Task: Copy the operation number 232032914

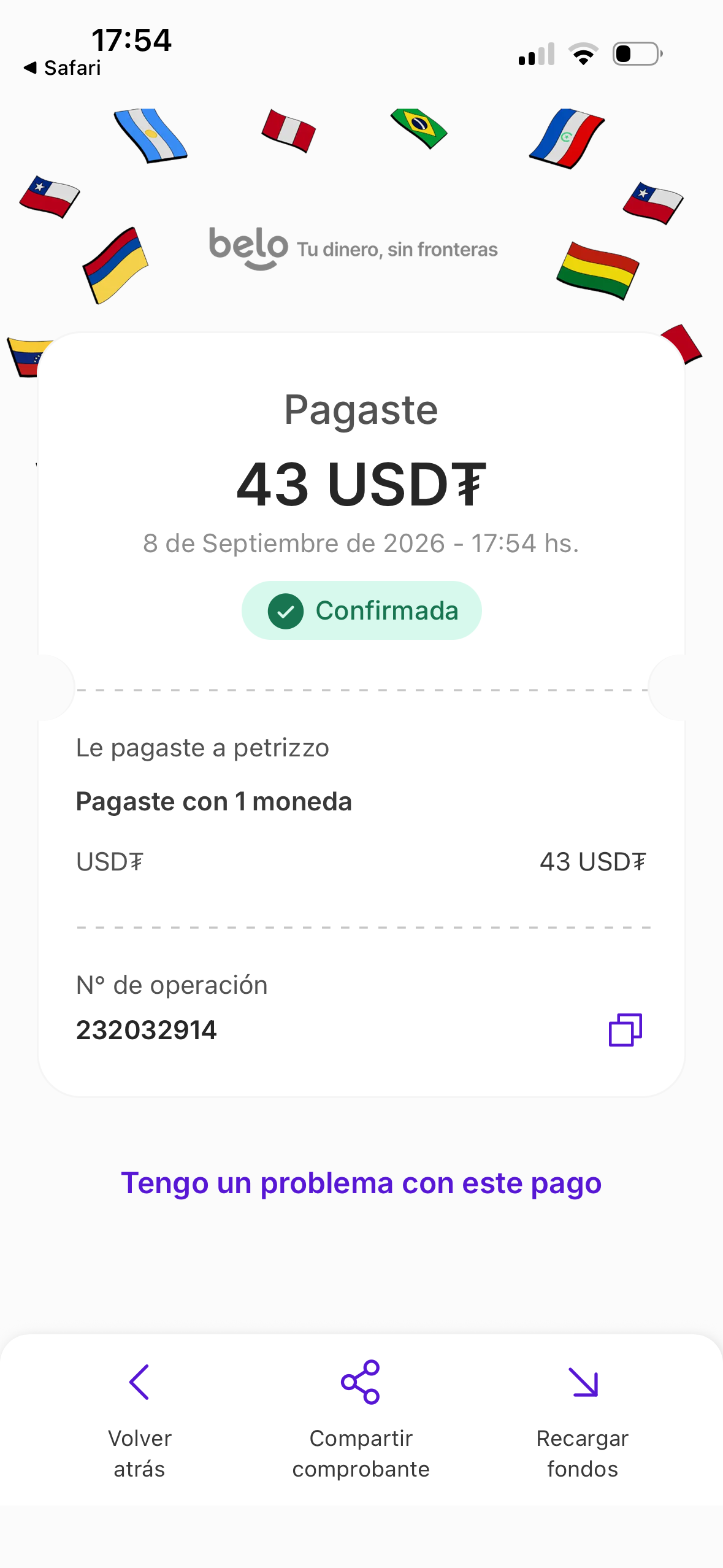Action: [x=625, y=1029]
